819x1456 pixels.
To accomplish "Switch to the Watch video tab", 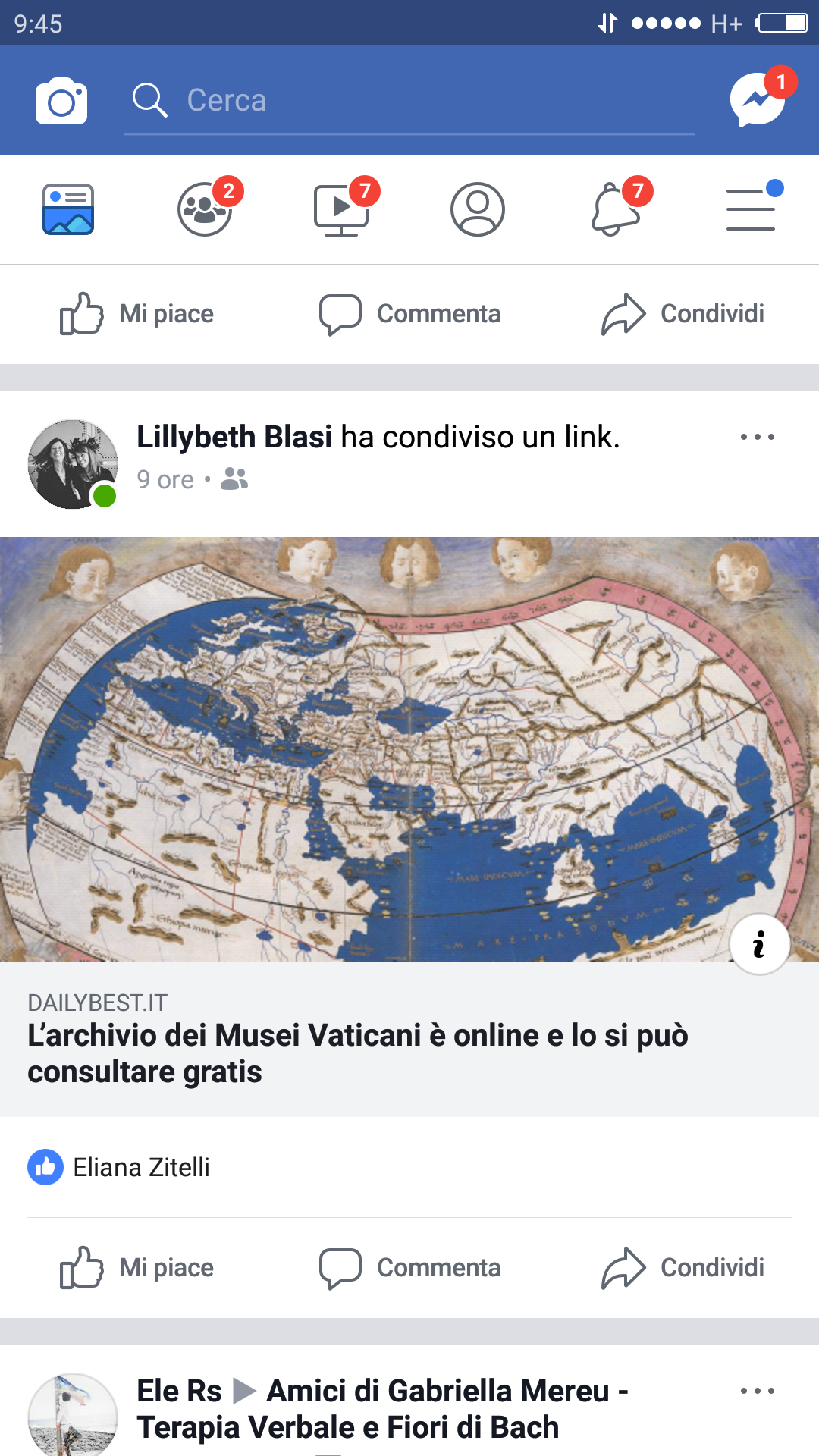I will point(341,209).
